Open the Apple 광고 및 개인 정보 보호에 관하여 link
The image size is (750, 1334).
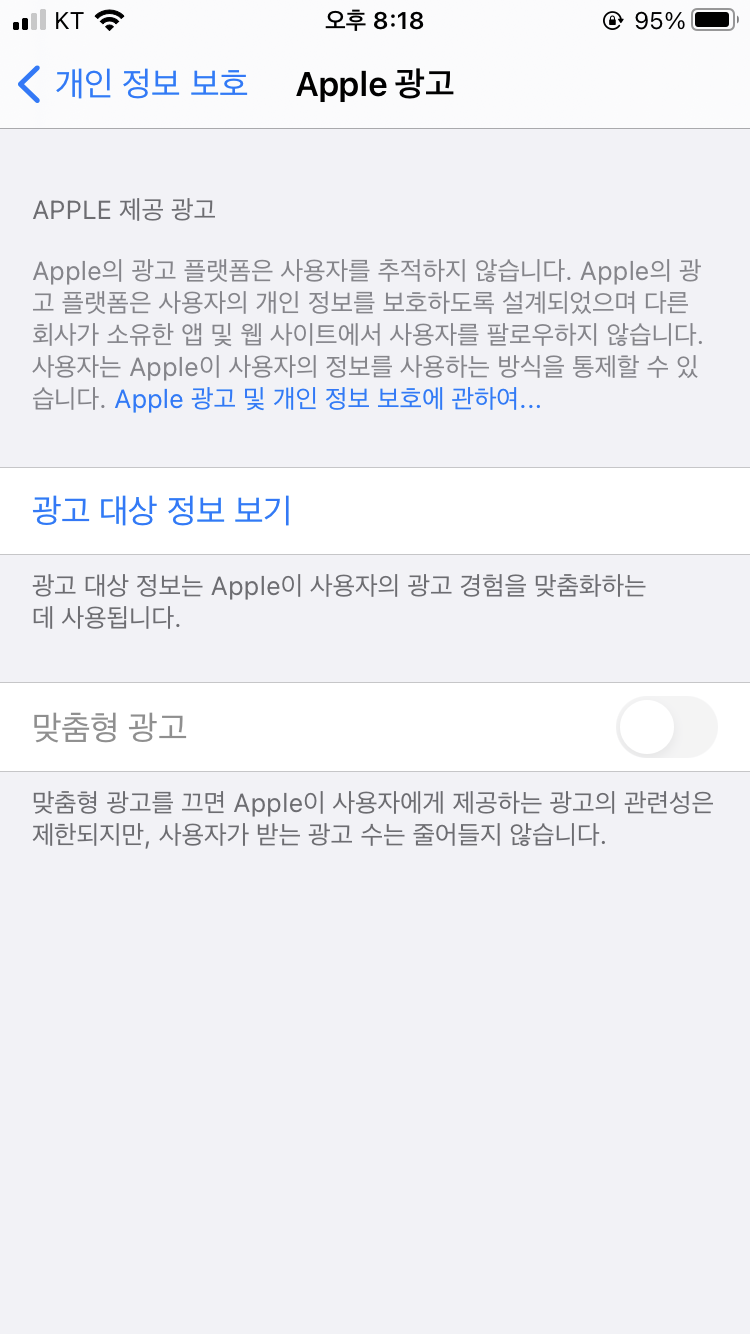tap(328, 400)
